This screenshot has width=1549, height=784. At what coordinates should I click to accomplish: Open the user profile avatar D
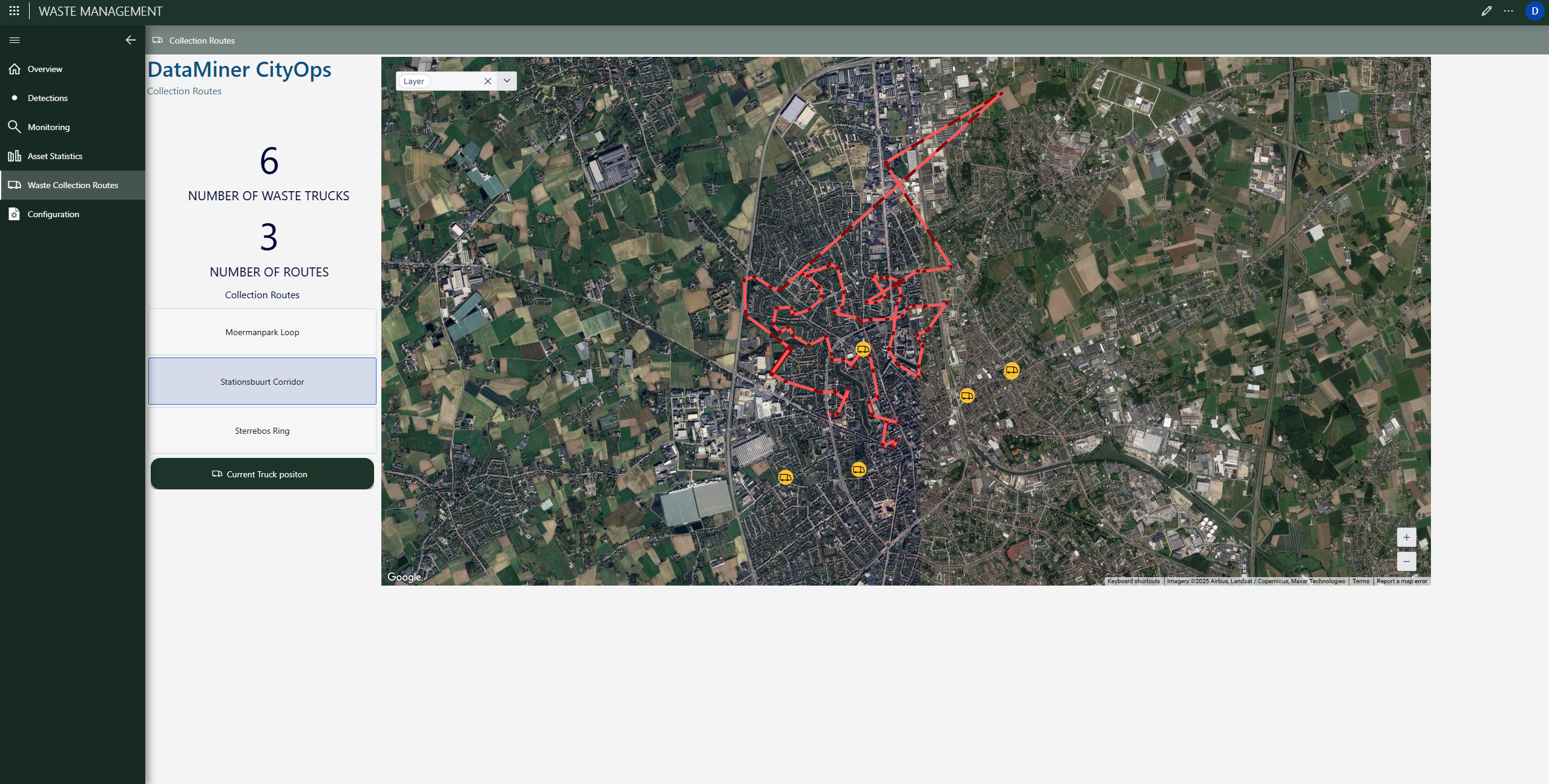point(1534,11)
